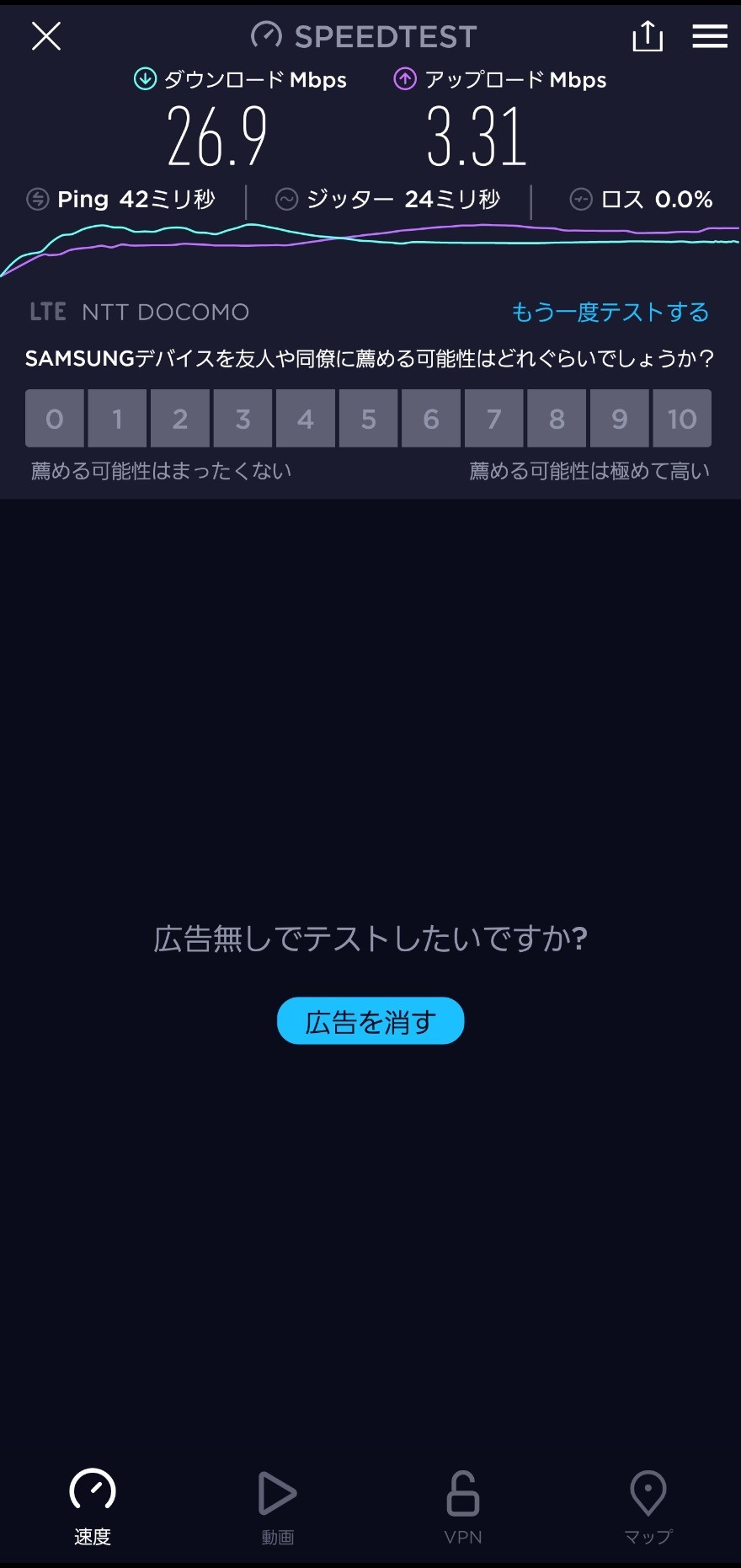Give a rating of 7
This screenshot has width=741, height=1568.
tap(494, 418)
